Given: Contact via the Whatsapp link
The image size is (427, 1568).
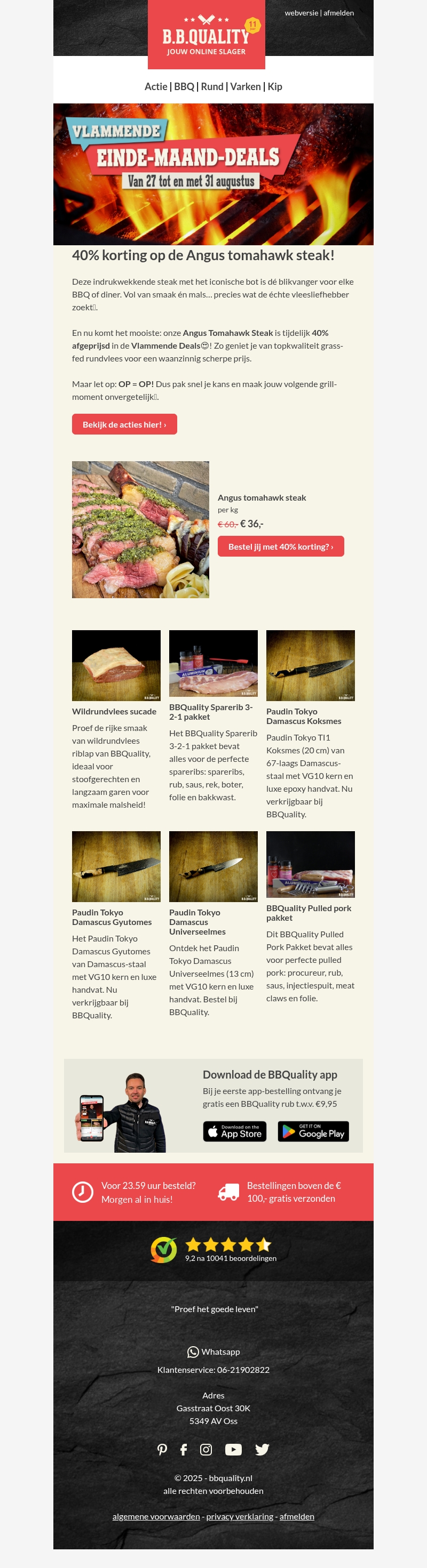Looking at the screenshot, I should [214, 1352].
